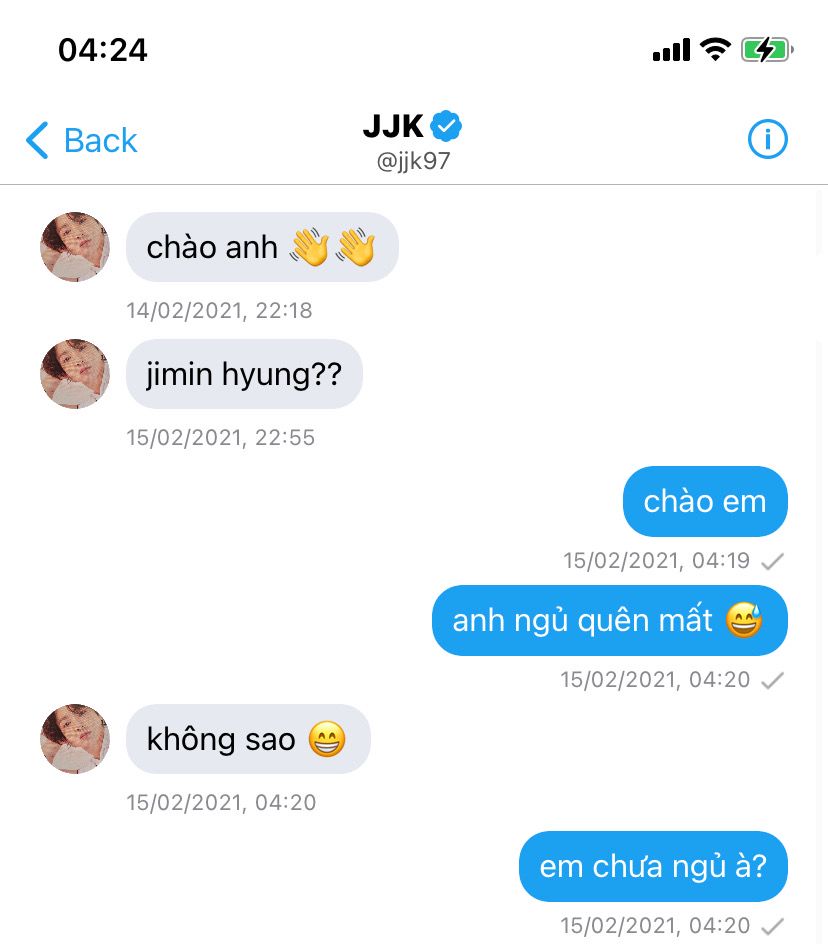Go back to the message list
This screenshot has height=944, width=828.
82,140
